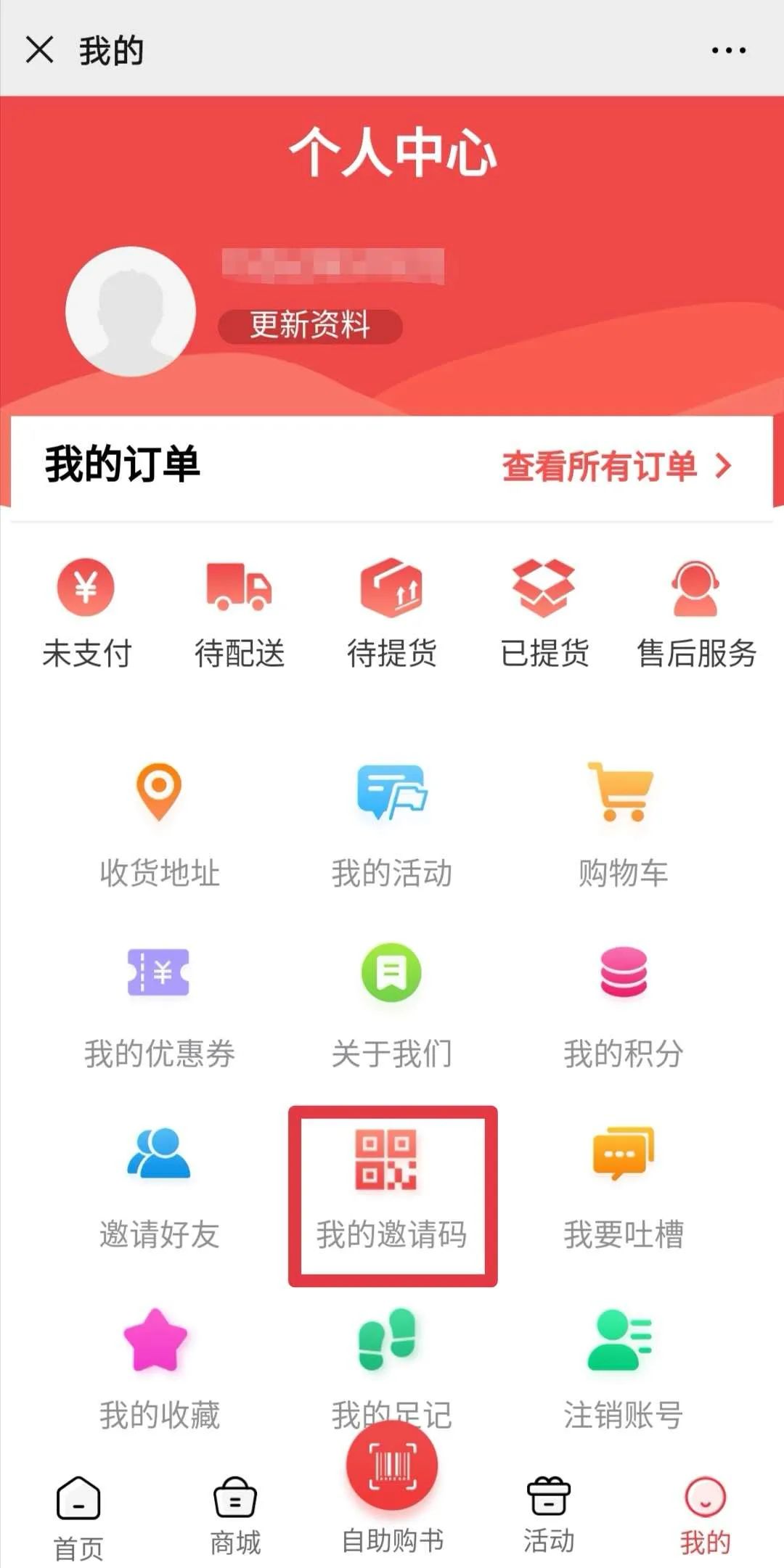
Task: Tap 更新资料 to update profile
Action: click(x=310, y=325)
